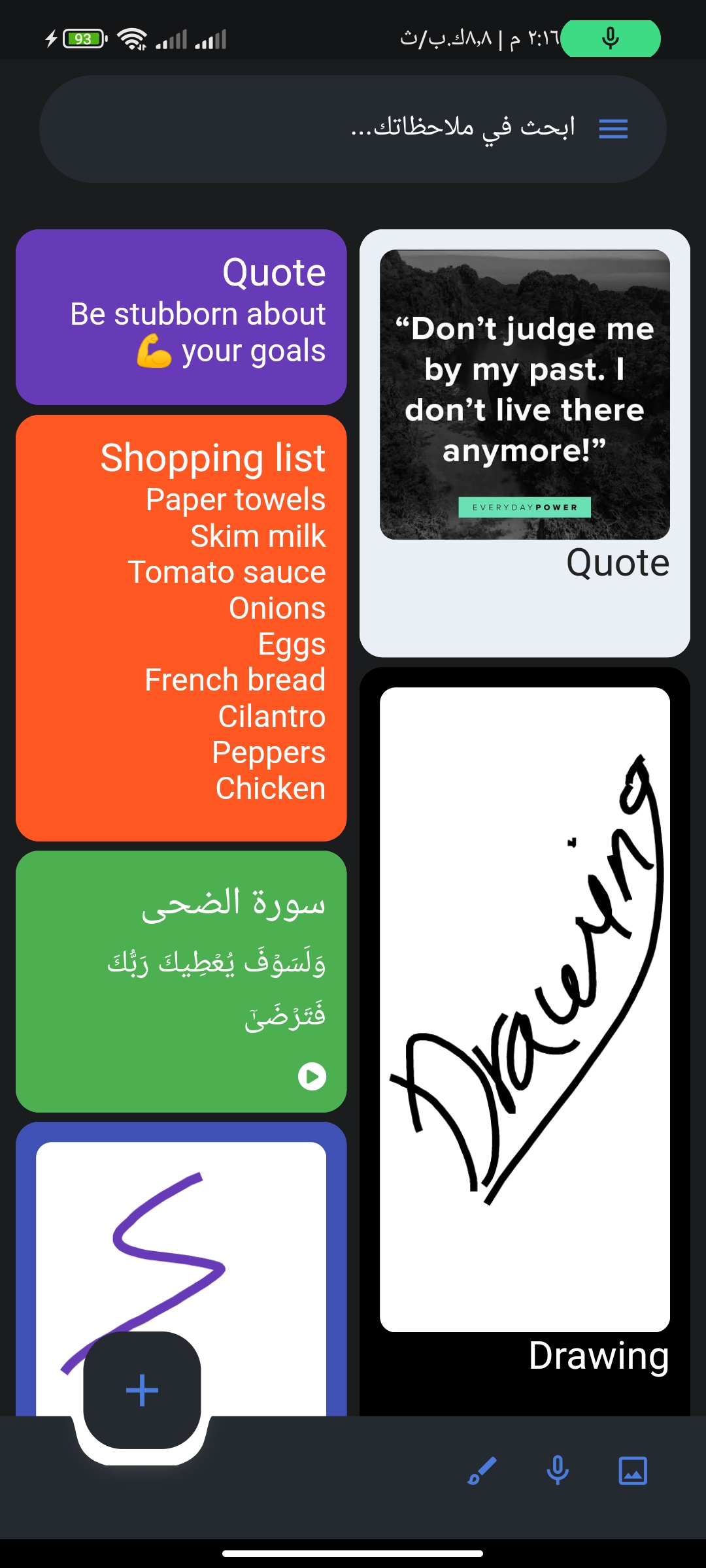The image size is (706, 1568).
Task: Open the black Drawing note
Action: 525,1041
